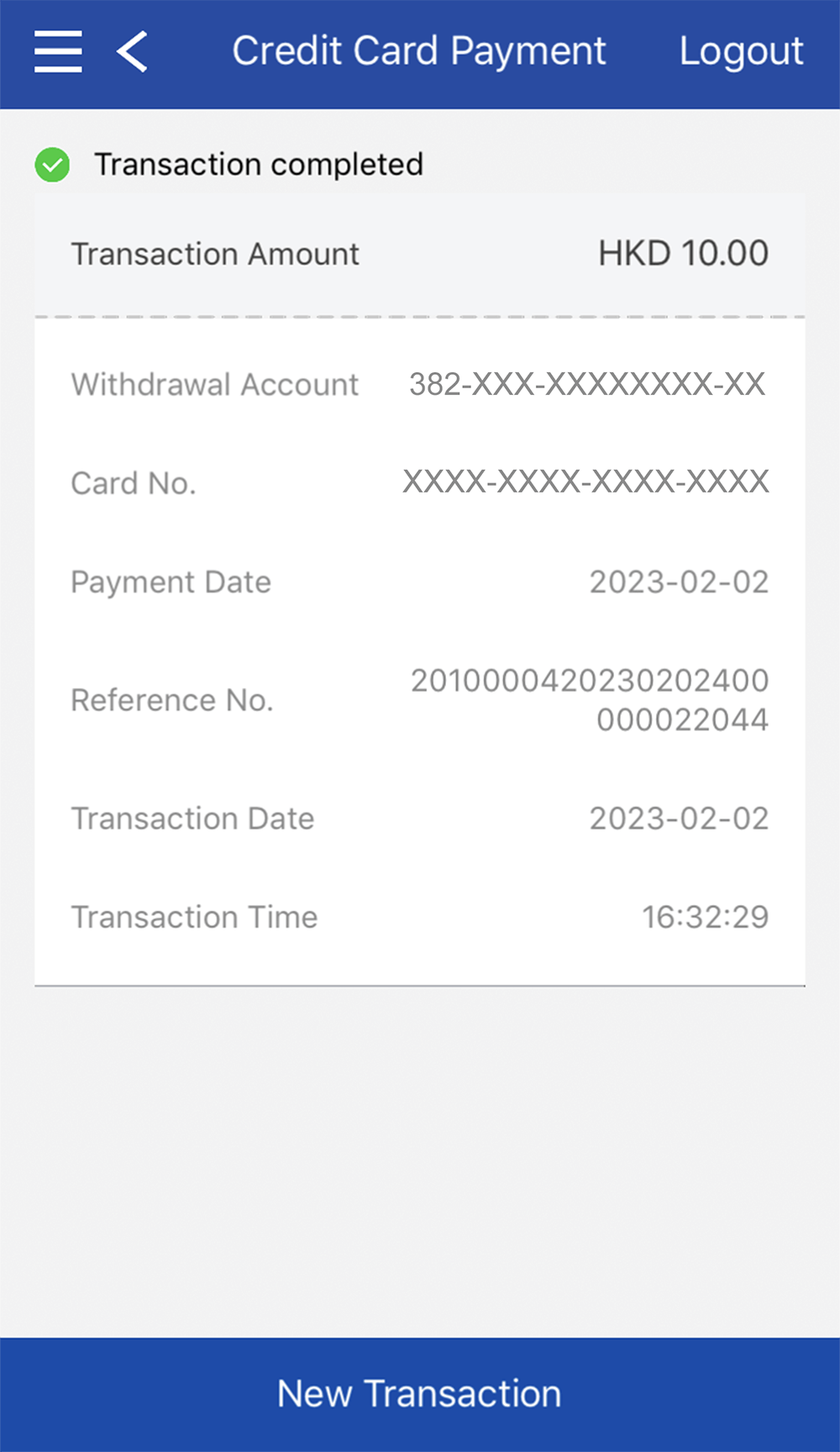Start a New Transaction
Screen dimensions: 840x1452
pyautogui.click(x=420, y=1393)
